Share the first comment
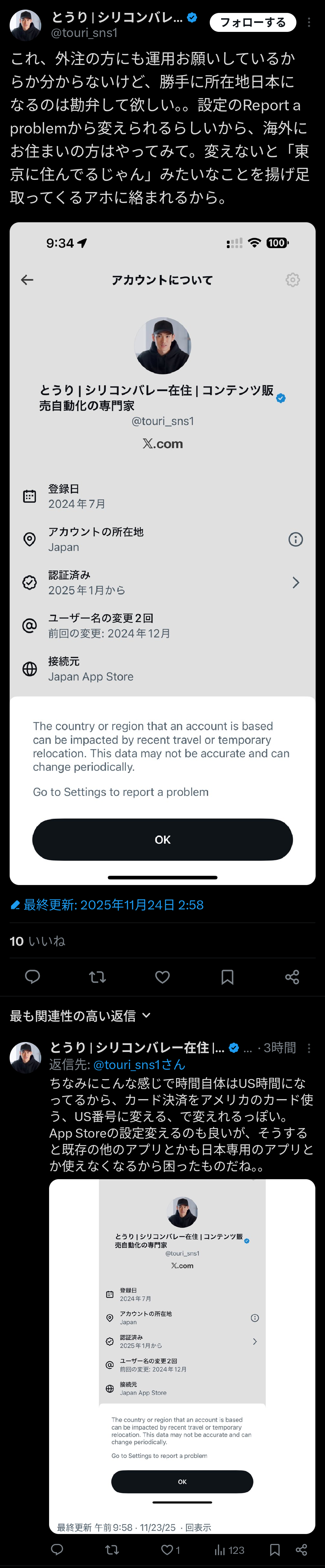Screen dimensions: 325x1568 (301, 1549)
